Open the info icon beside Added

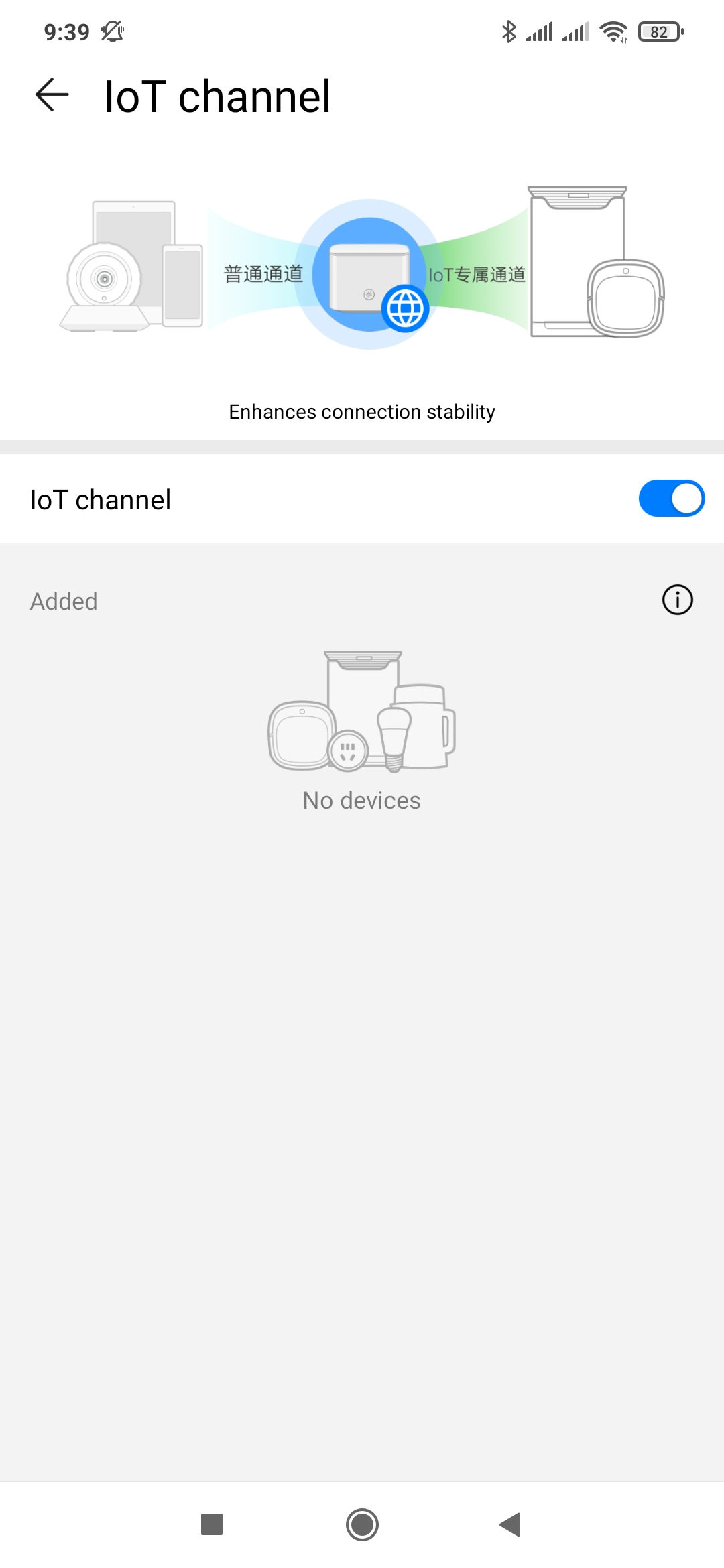[x=677, y=600]
